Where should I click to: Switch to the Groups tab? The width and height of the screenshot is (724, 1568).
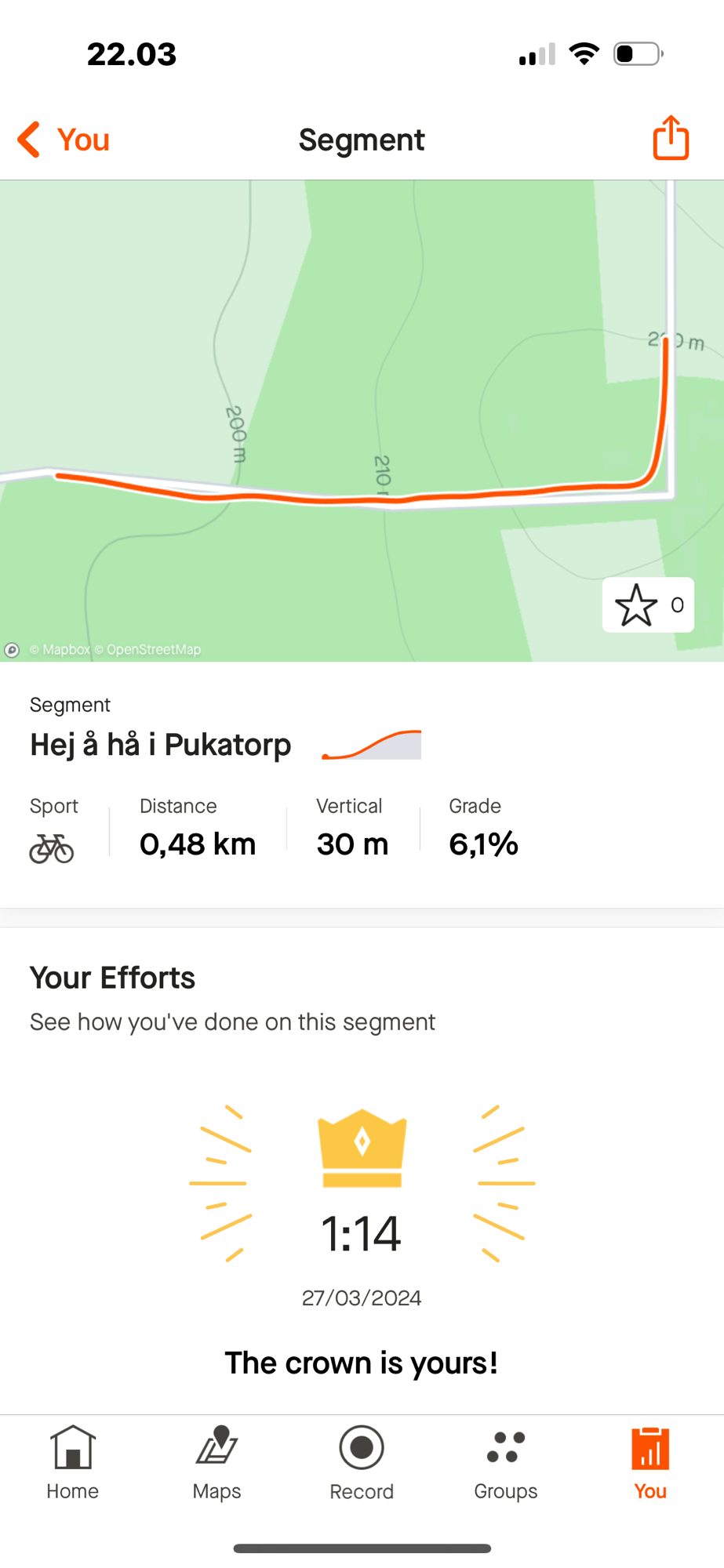506,1462
